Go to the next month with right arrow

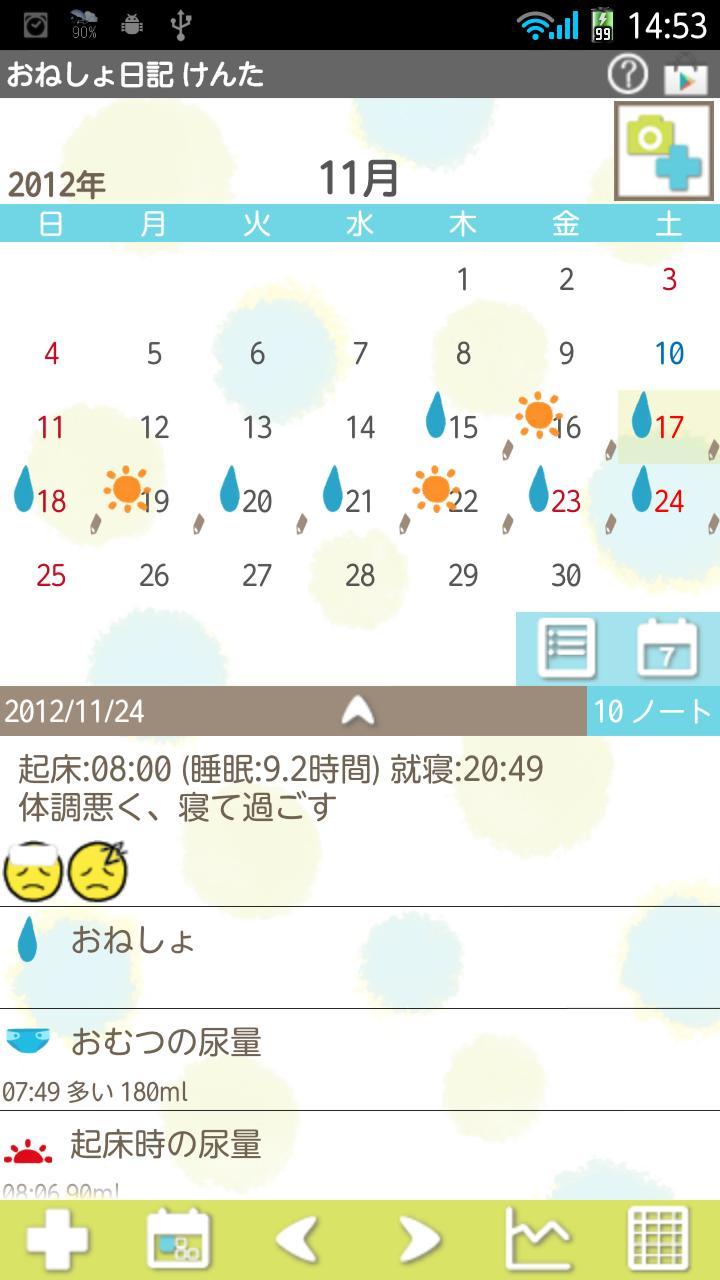(x=420, y=1240)
